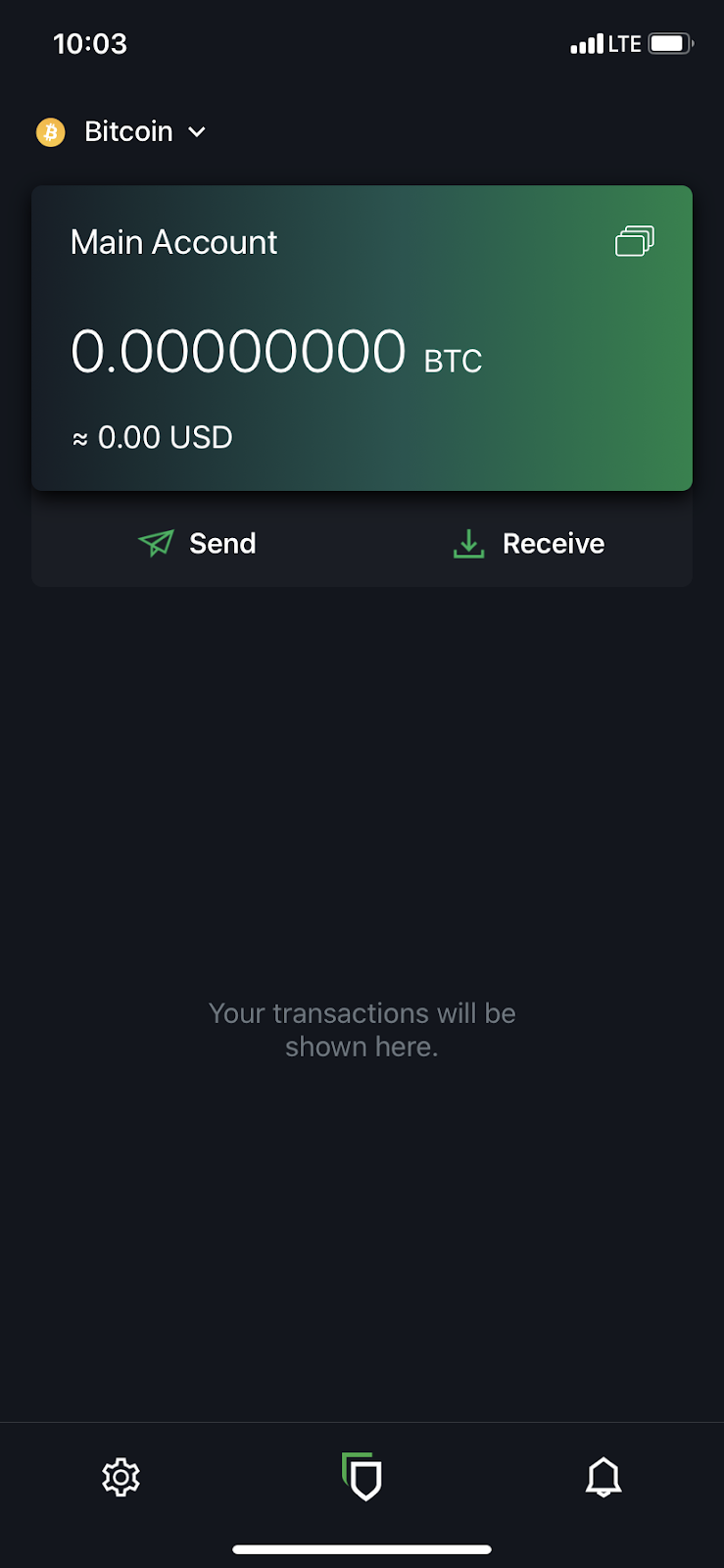Open the accounts stack icon
This screenshot has width=724, height=1568.
(634, 241)
